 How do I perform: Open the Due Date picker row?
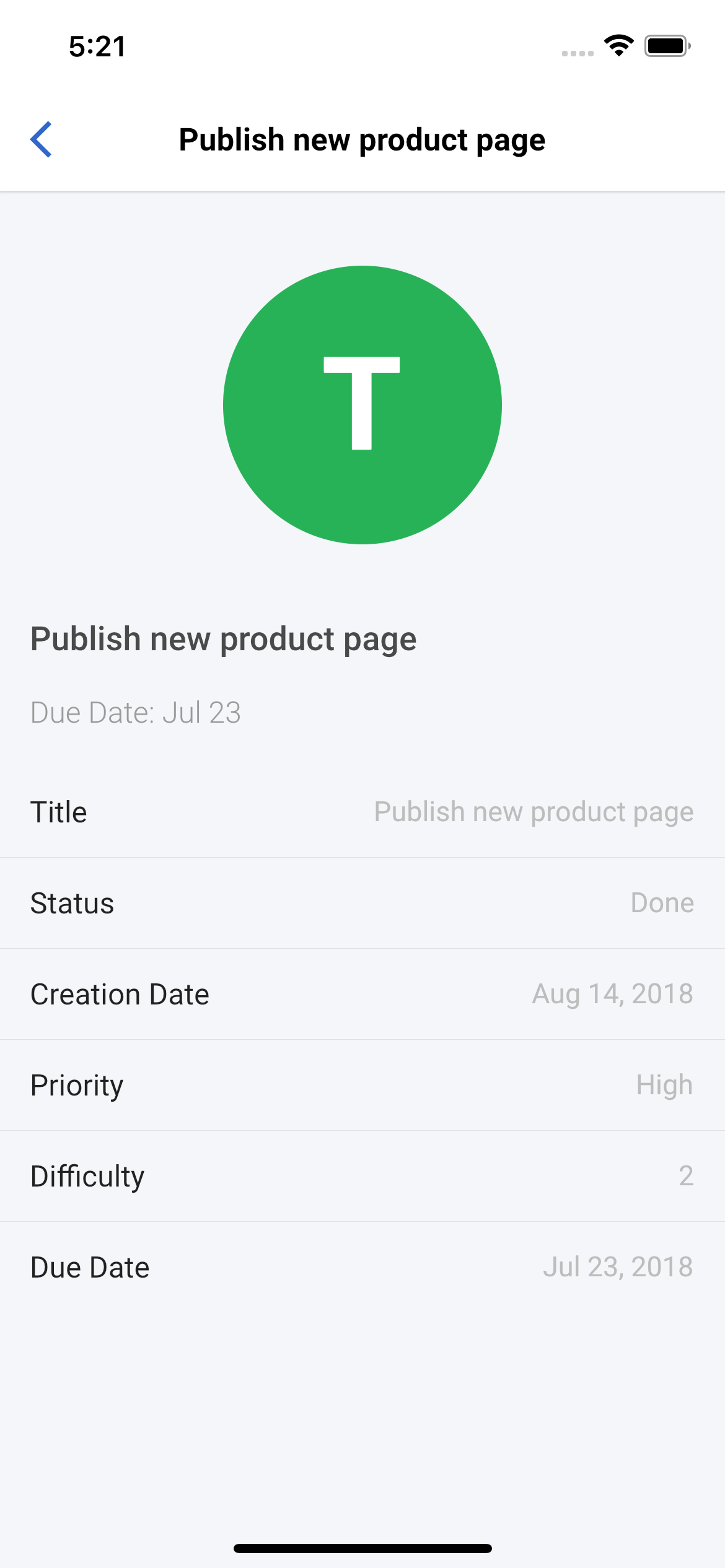tap(362, 1266)
